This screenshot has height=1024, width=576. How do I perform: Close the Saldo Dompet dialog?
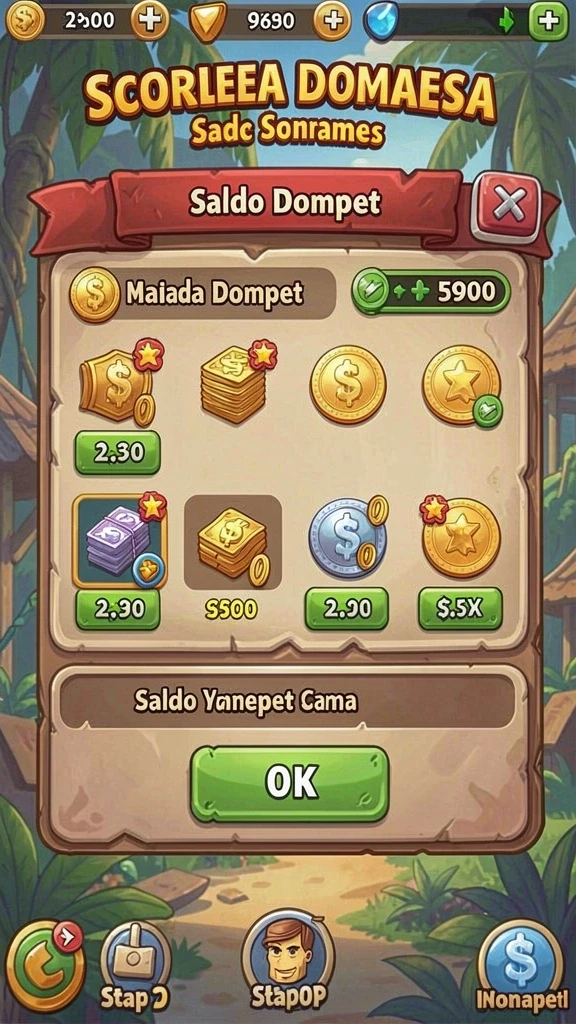coord(508,208)
